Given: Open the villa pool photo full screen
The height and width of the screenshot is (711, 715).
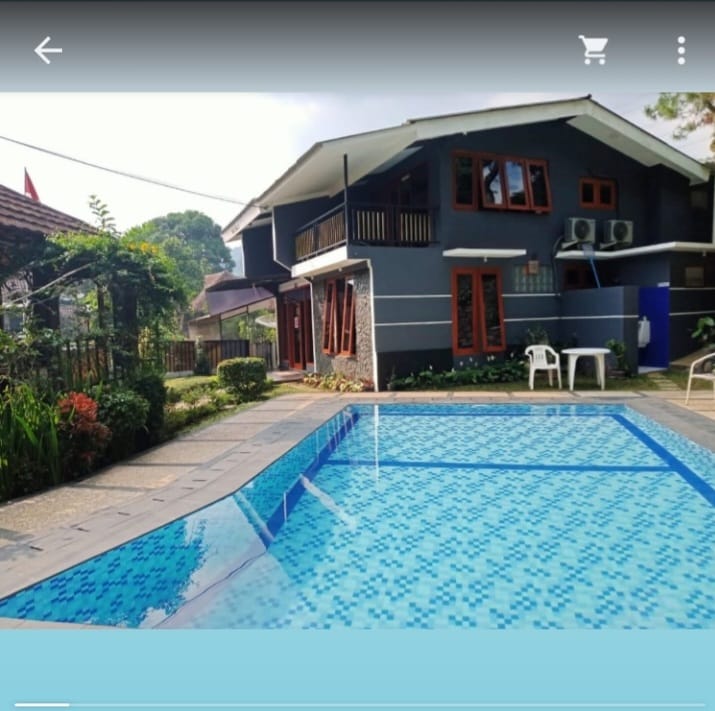Looking at the screenshot, I should pyautogui.click(x=357, y=360).
